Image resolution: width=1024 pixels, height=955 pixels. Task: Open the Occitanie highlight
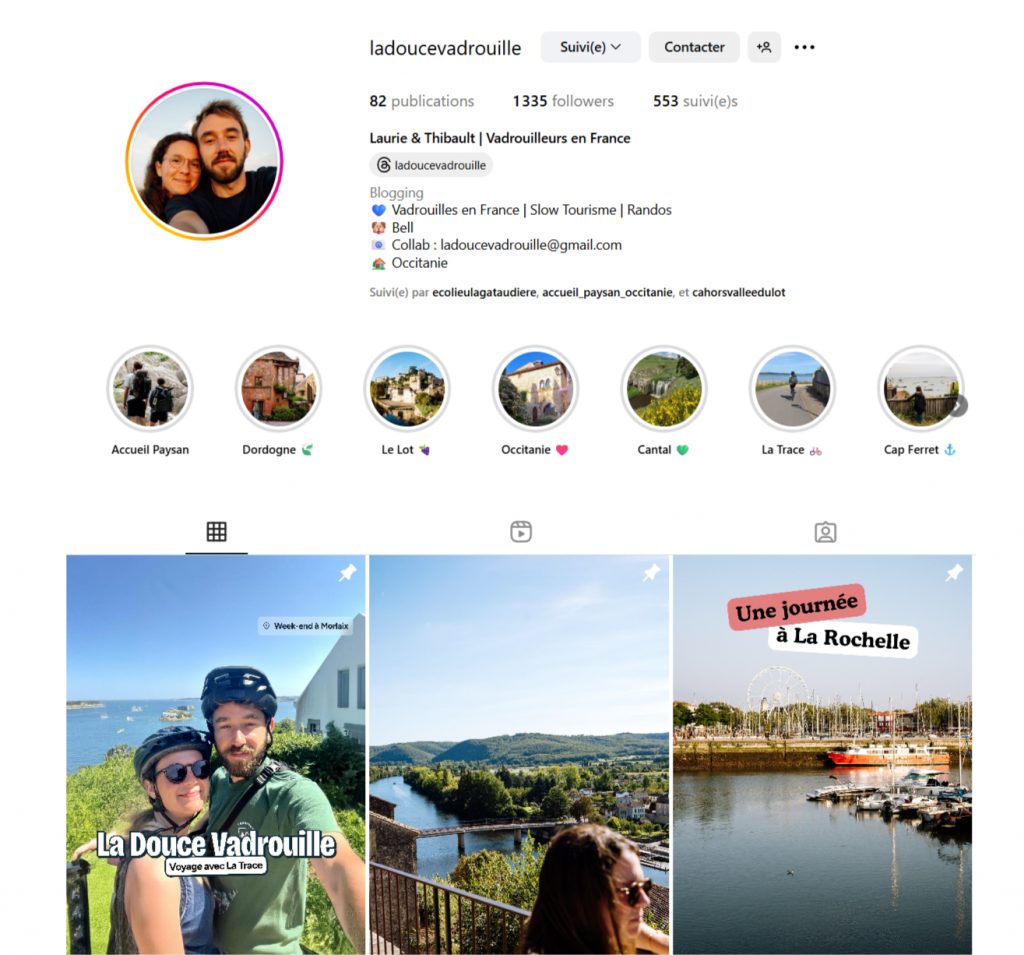[x=535, y=389]
